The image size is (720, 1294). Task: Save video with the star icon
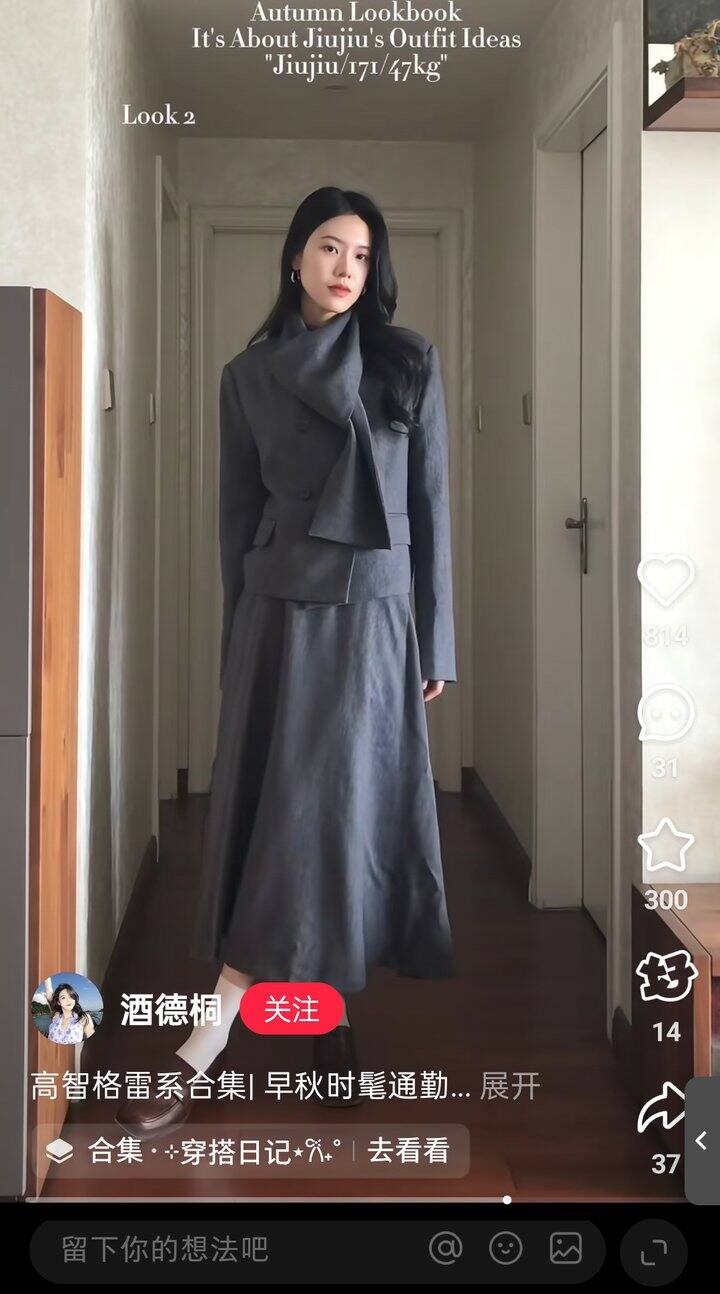pos(666,846)
